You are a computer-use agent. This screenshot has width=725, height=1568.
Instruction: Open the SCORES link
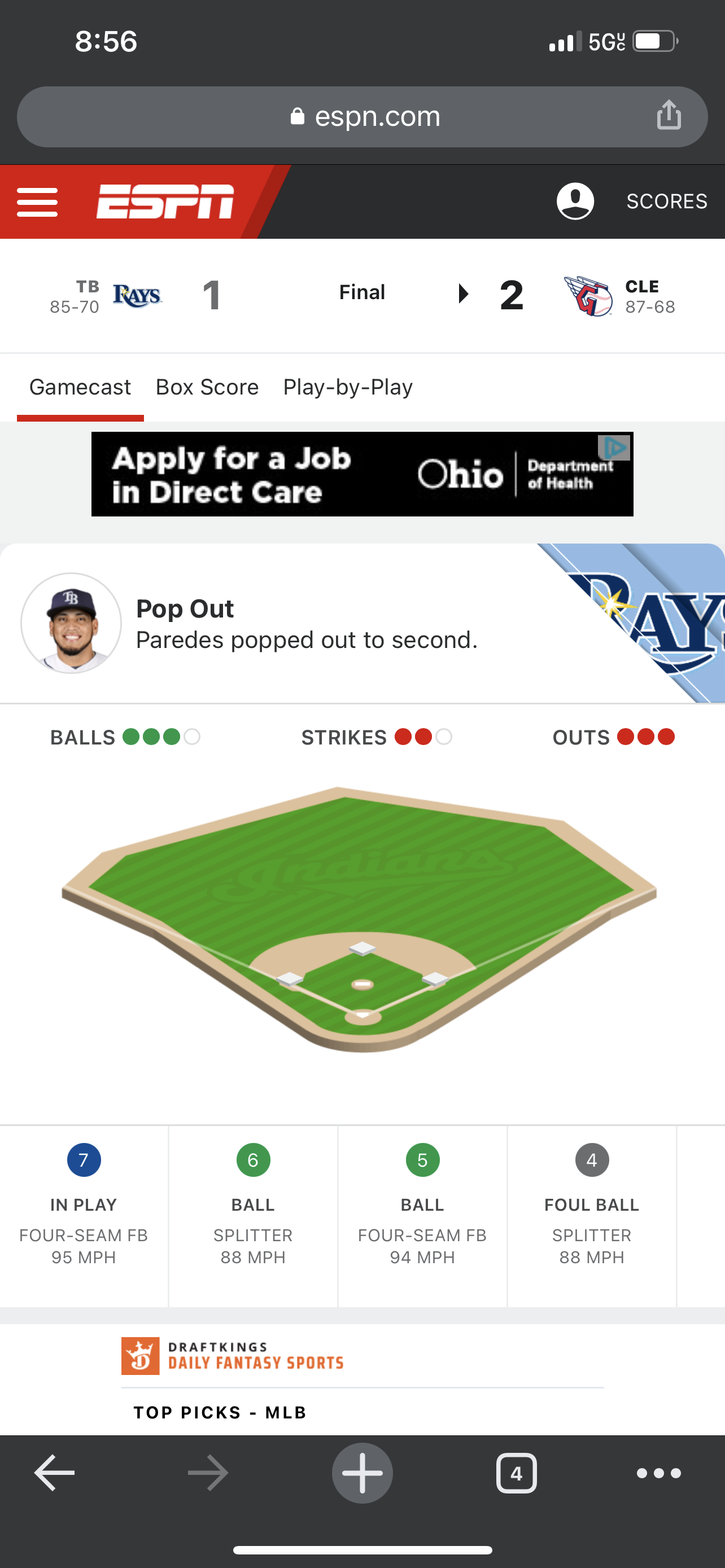(x=667, y=202)
